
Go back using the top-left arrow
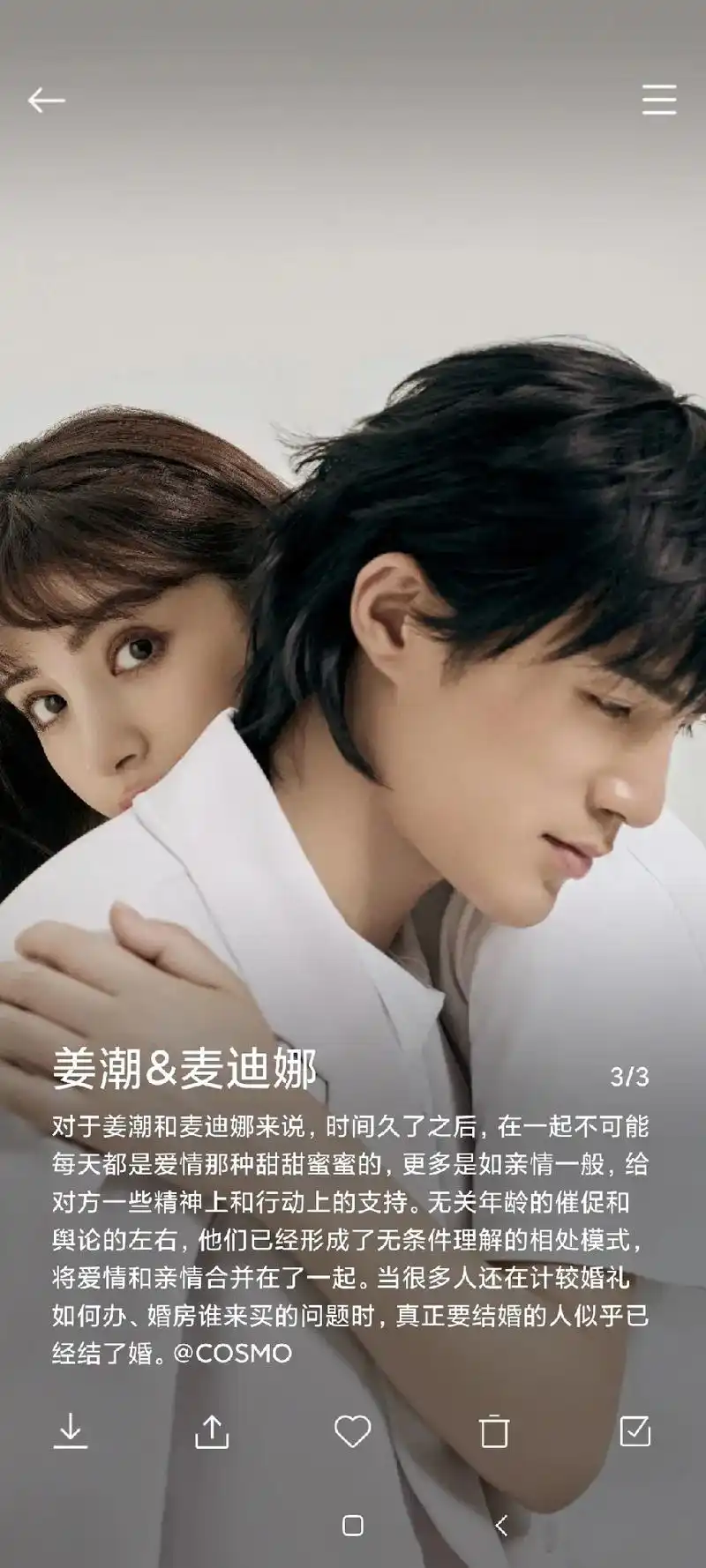pyautogui.click(x=46, y=101)
